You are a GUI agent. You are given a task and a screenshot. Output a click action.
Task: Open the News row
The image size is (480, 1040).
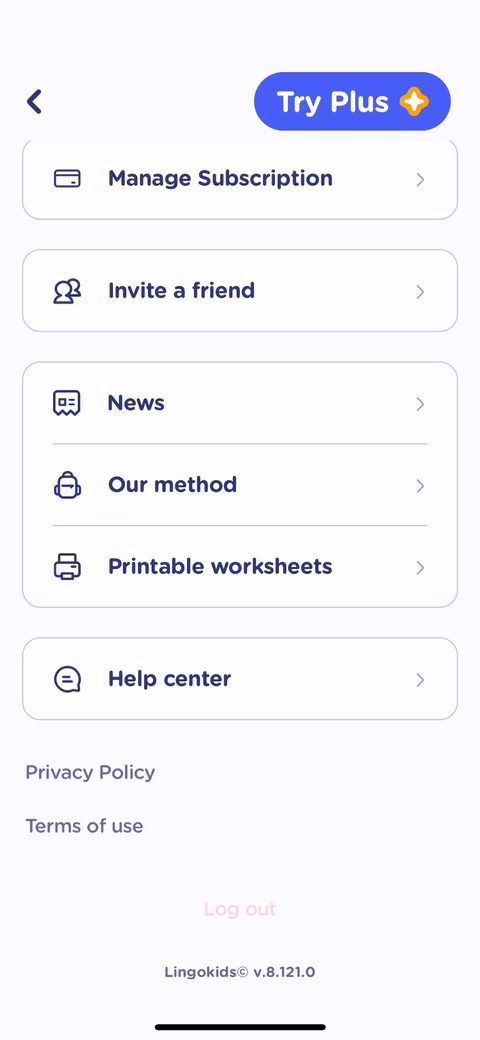[x=240, y=403]
